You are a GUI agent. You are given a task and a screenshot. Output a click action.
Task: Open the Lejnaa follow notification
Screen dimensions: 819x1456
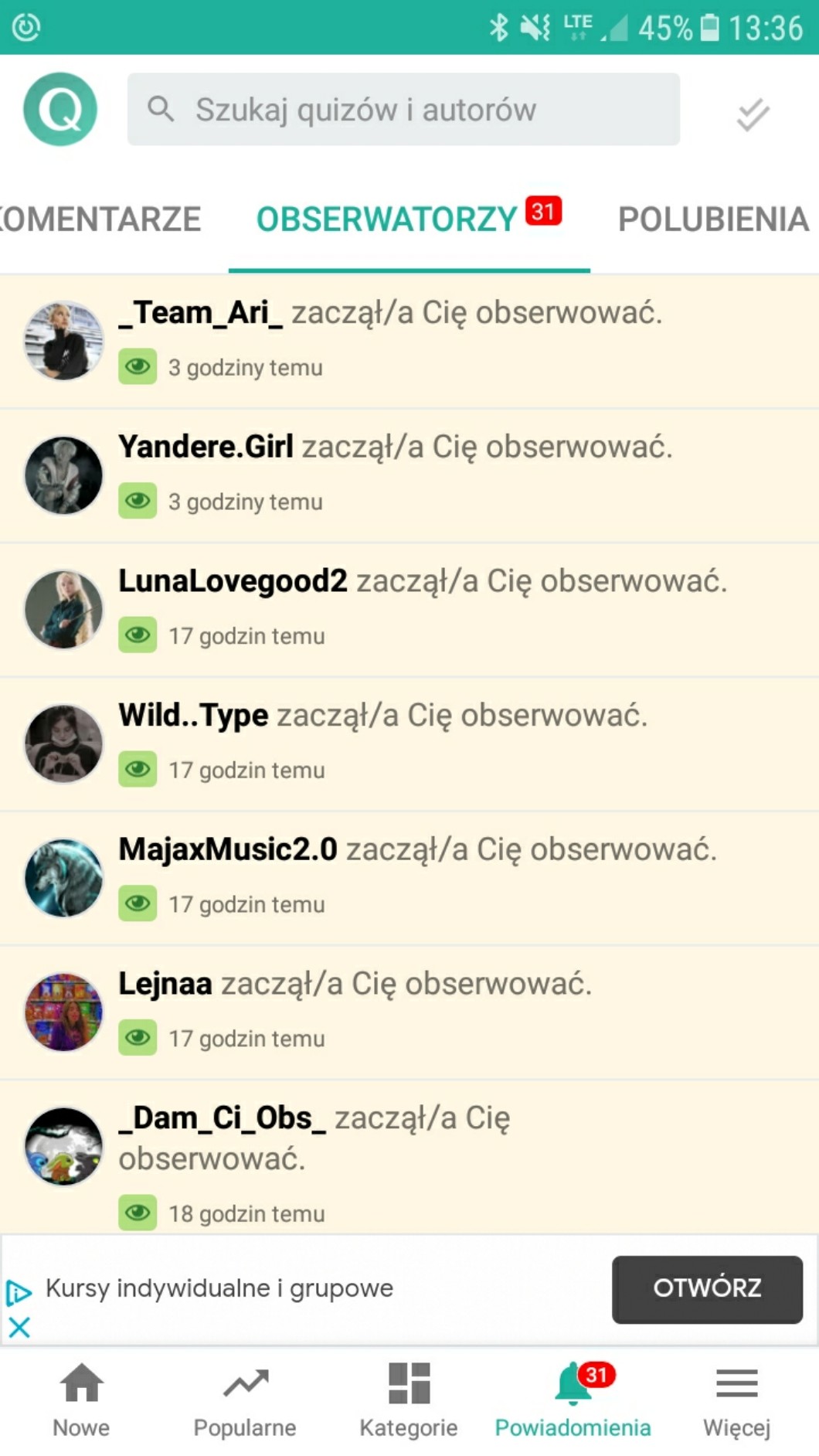[409, 1012]
